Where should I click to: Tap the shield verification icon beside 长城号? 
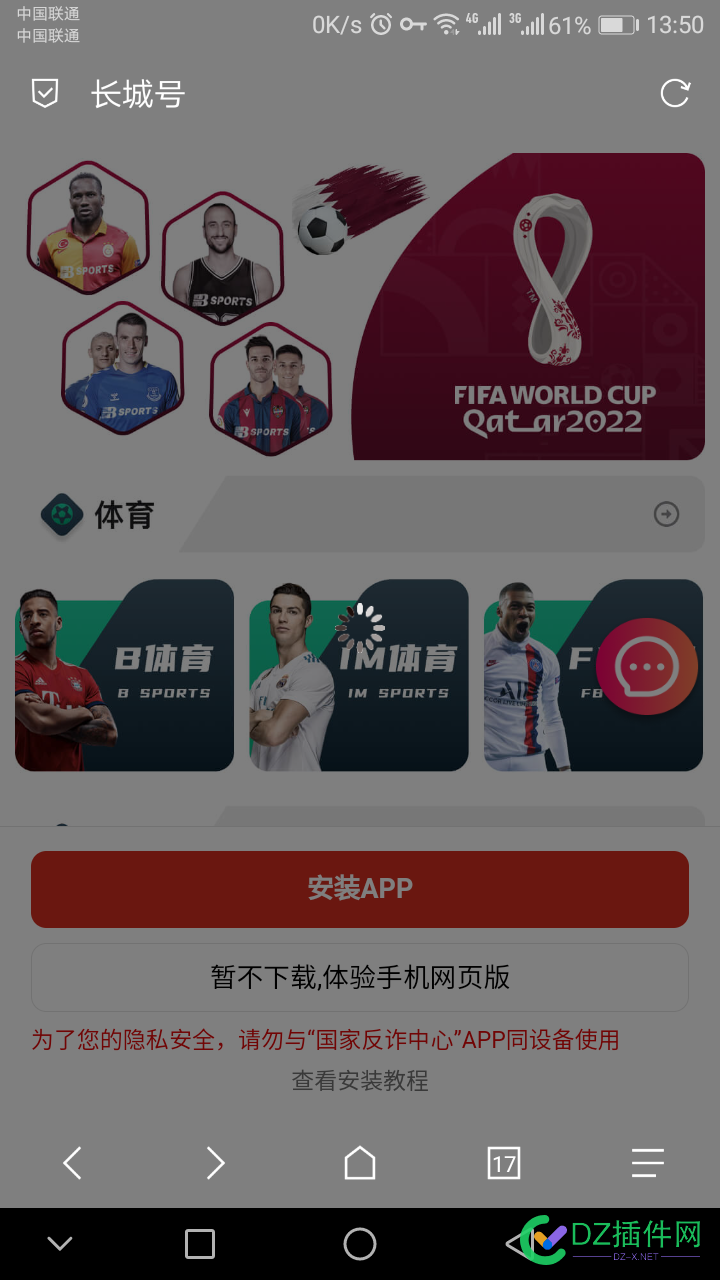click(x=44, y=93)
